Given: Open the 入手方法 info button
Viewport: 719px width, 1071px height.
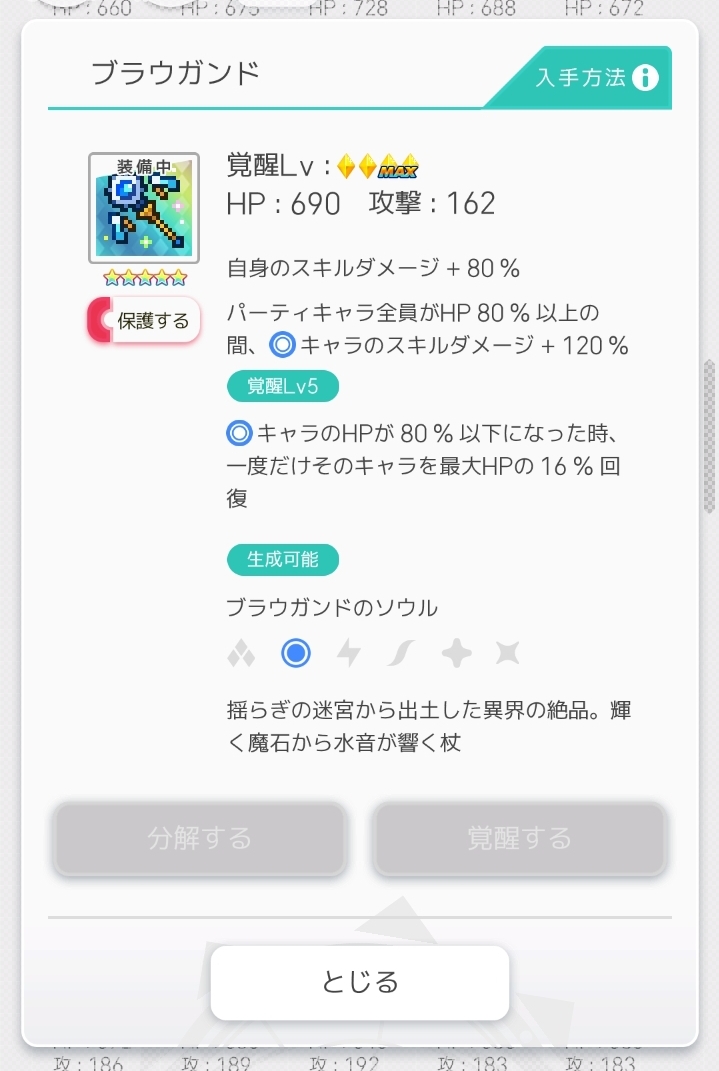Looking at the screenshot, I should [x=594, y=77].
